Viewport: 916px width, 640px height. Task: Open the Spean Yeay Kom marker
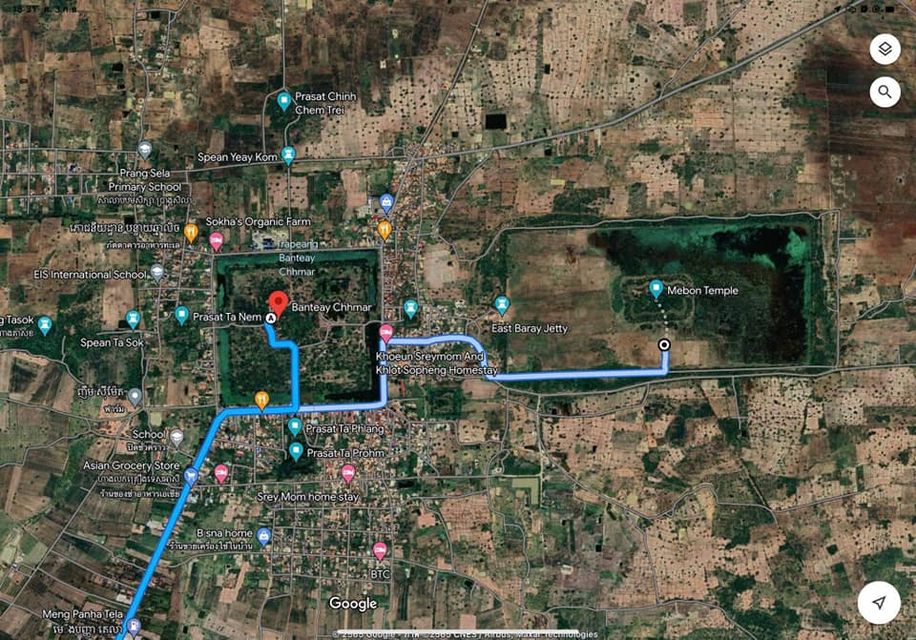coord(288,155)
